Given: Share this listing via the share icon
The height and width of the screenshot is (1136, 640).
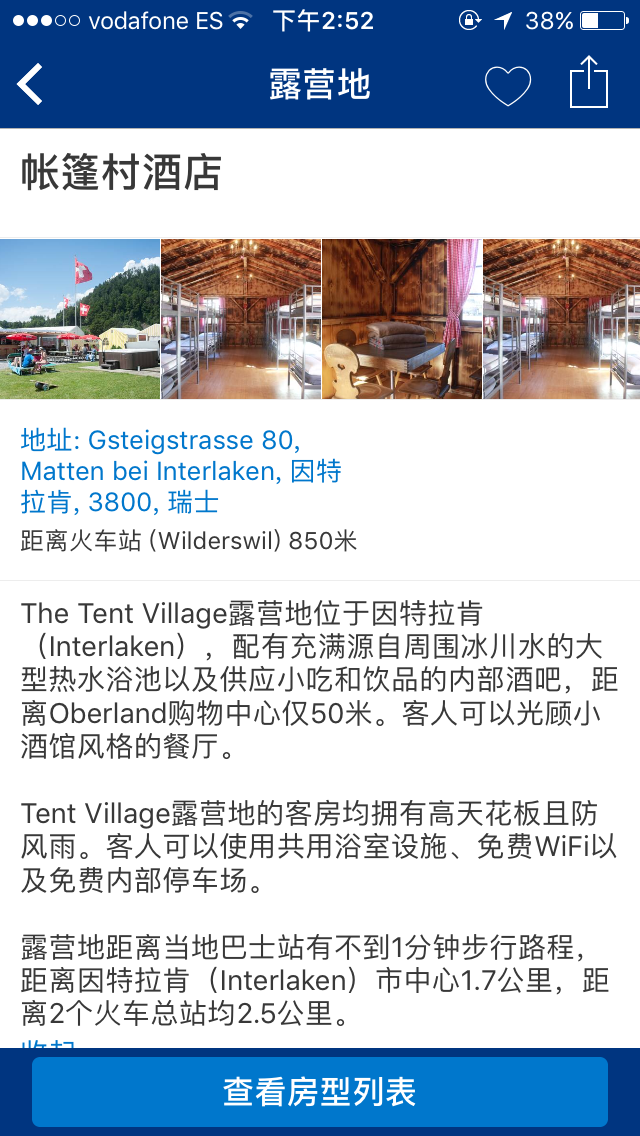Looking at the screenshot, I should 589,82.
